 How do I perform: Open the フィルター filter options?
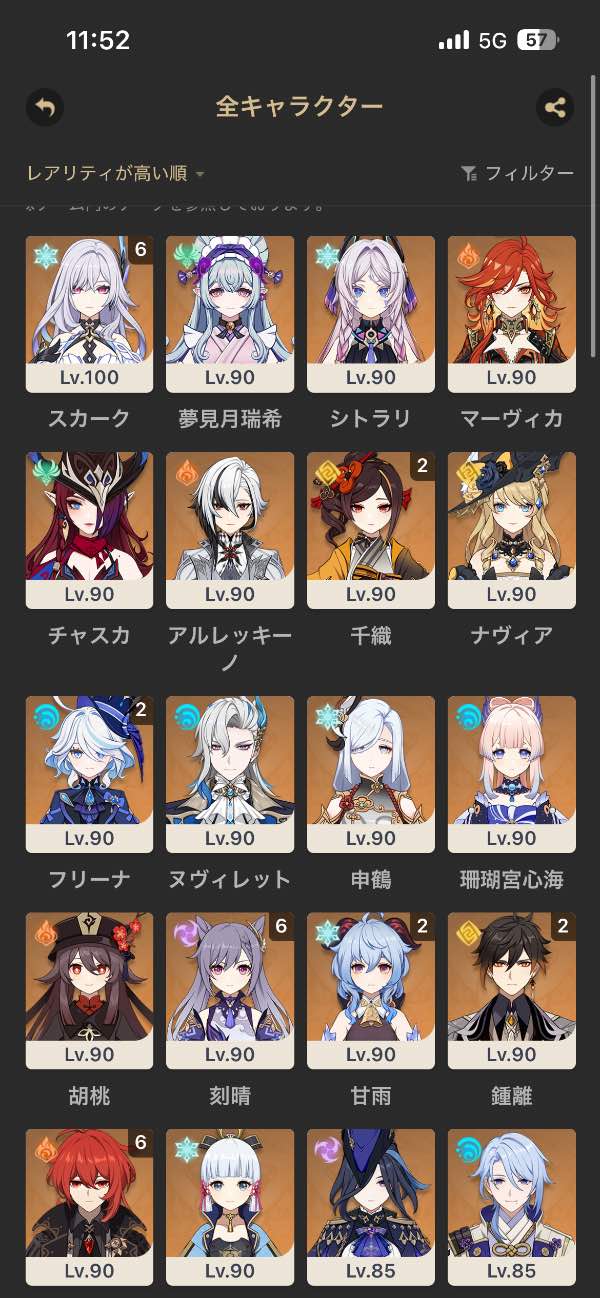point(518,174)
